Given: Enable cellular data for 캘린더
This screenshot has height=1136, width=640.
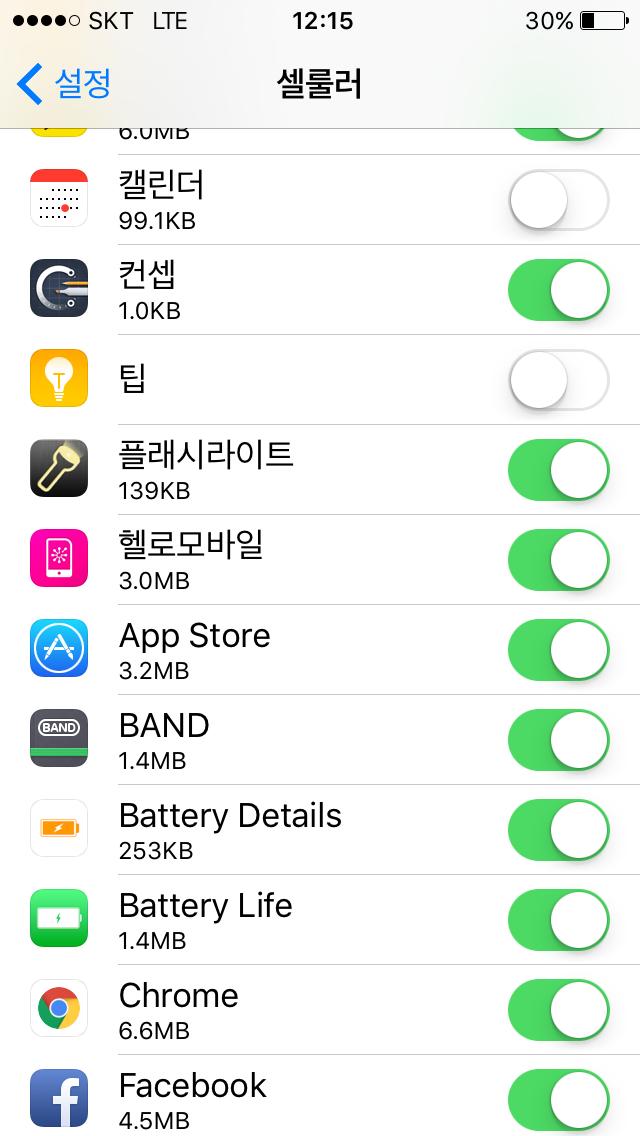Looking at the screenshot, I should tap(558, 200).
